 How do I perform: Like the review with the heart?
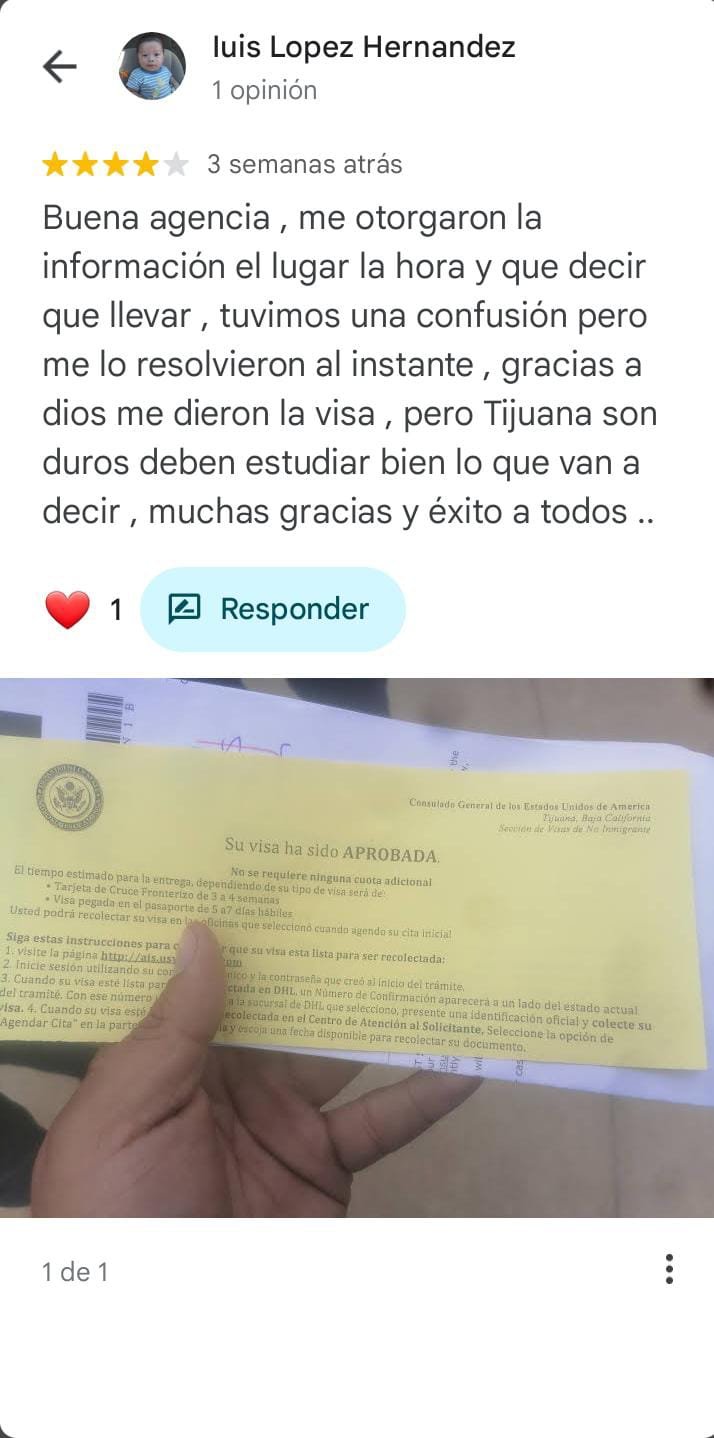[67, 610]
